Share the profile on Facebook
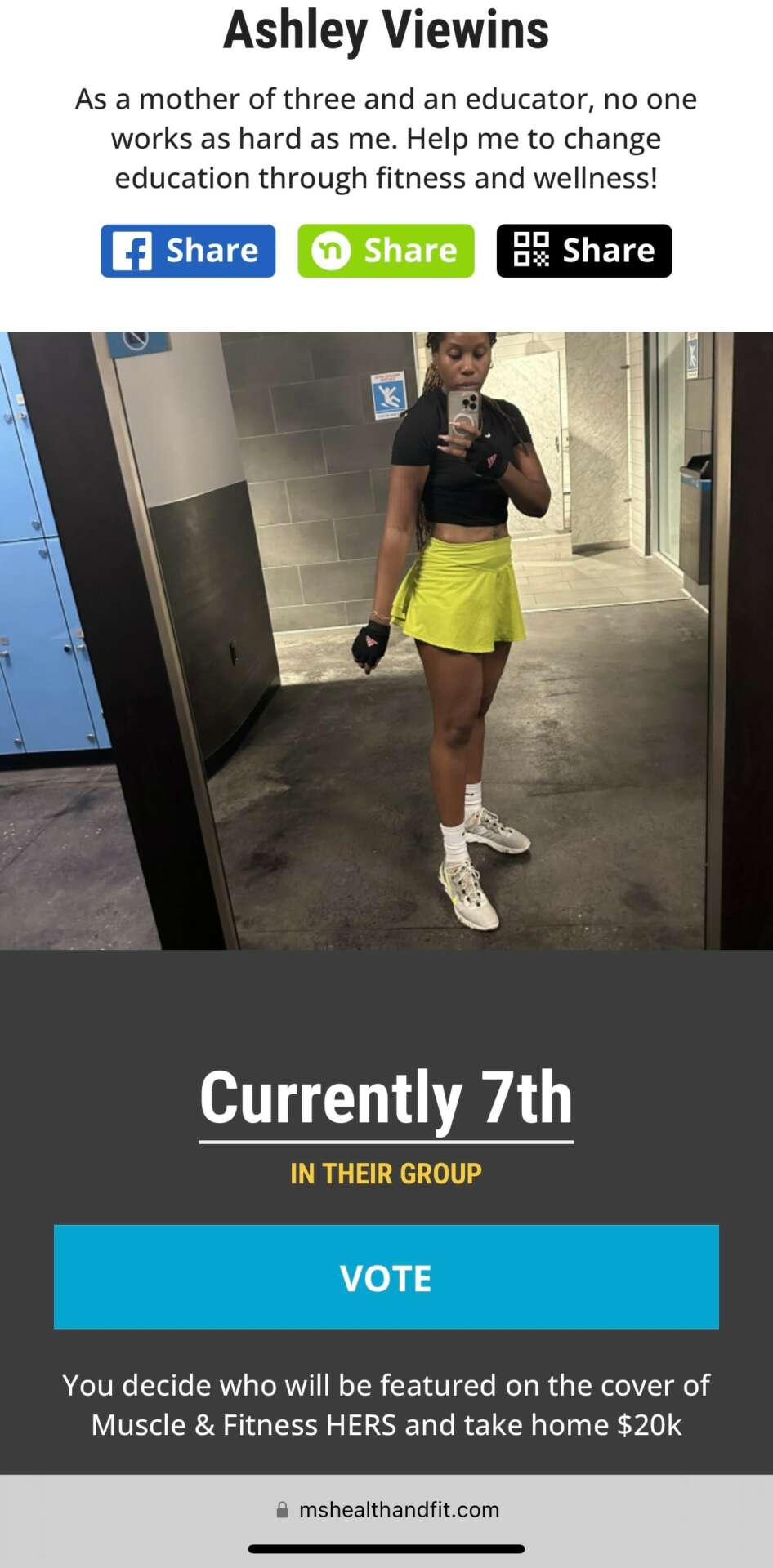 tap(188, 251)
